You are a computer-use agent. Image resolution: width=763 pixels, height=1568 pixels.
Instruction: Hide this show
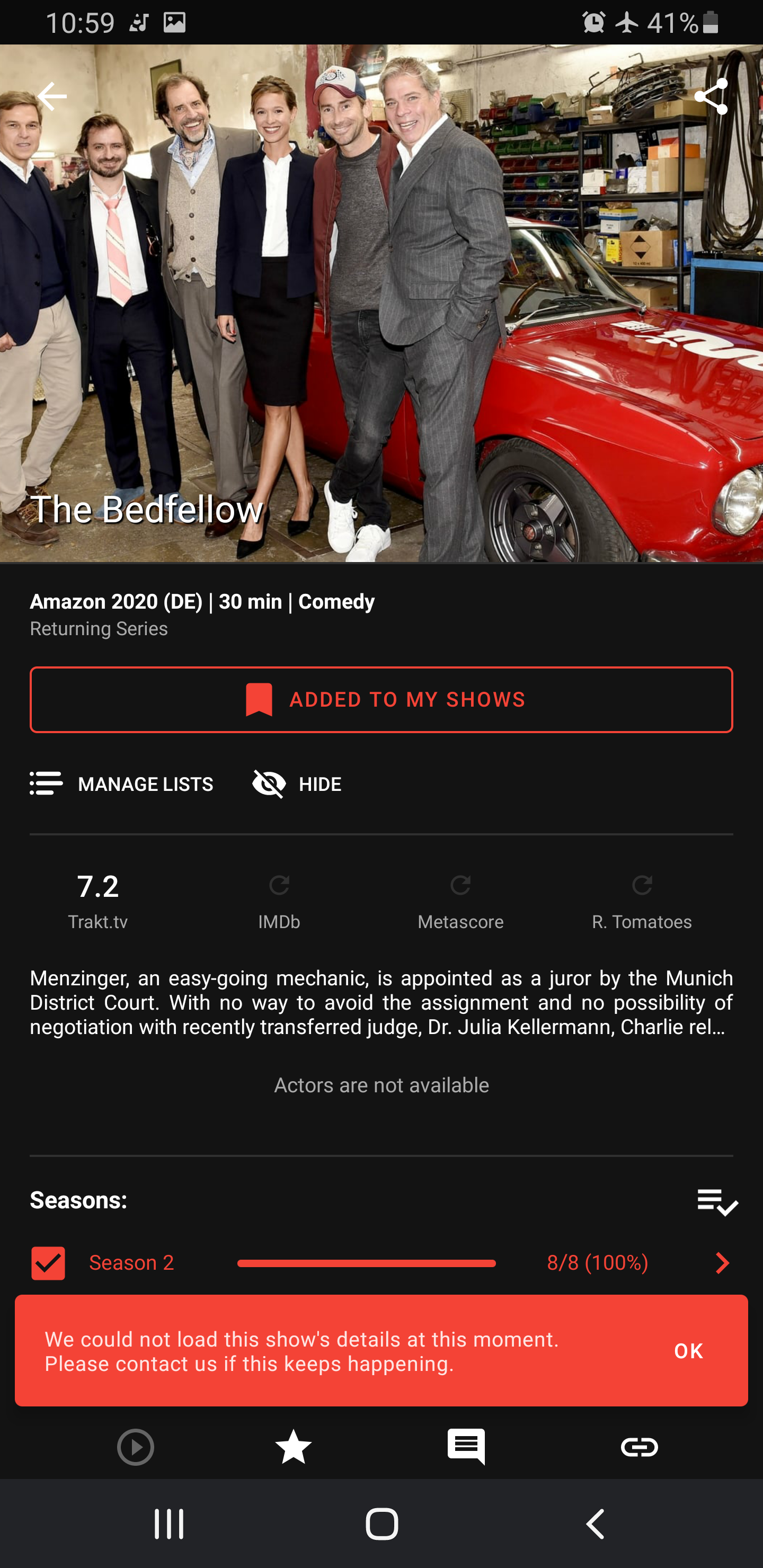297,783
